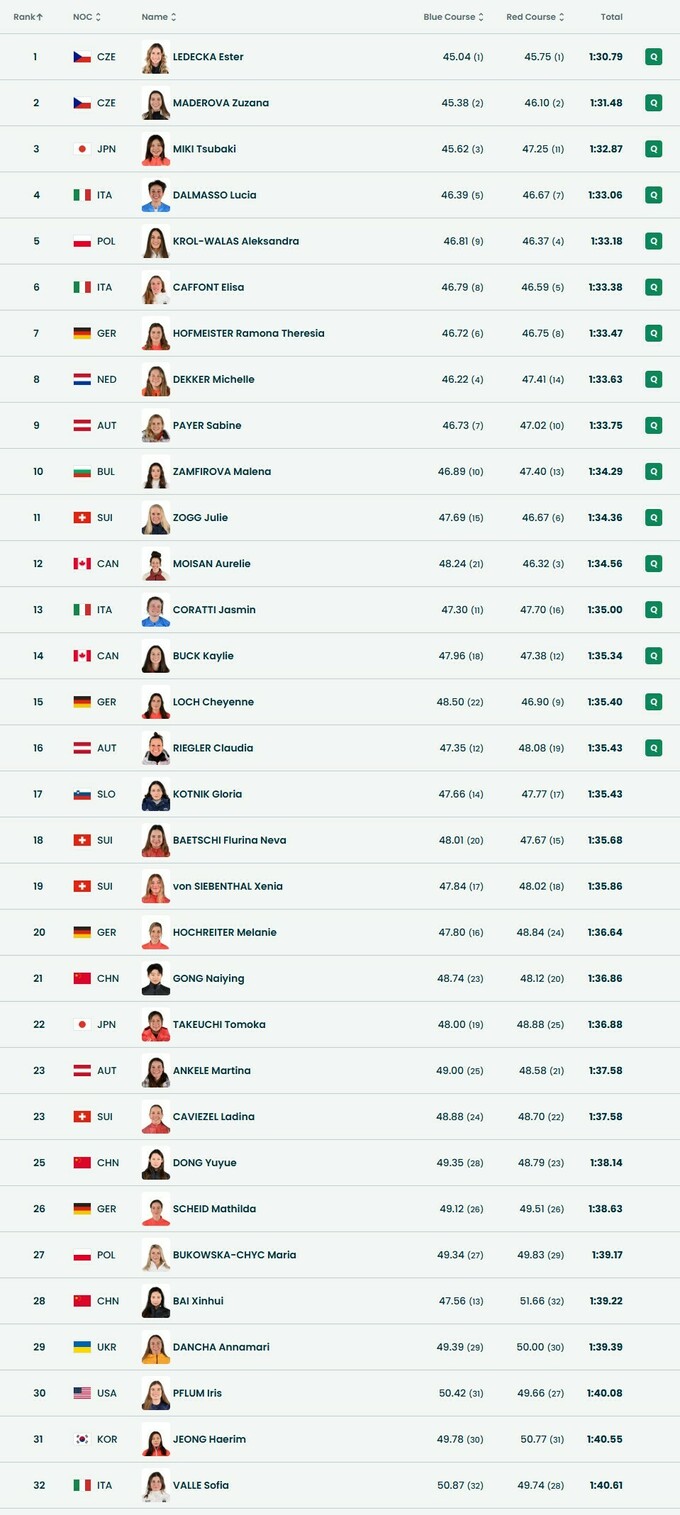
Task: Sort by Blue Course time
Action: point(453,17)
